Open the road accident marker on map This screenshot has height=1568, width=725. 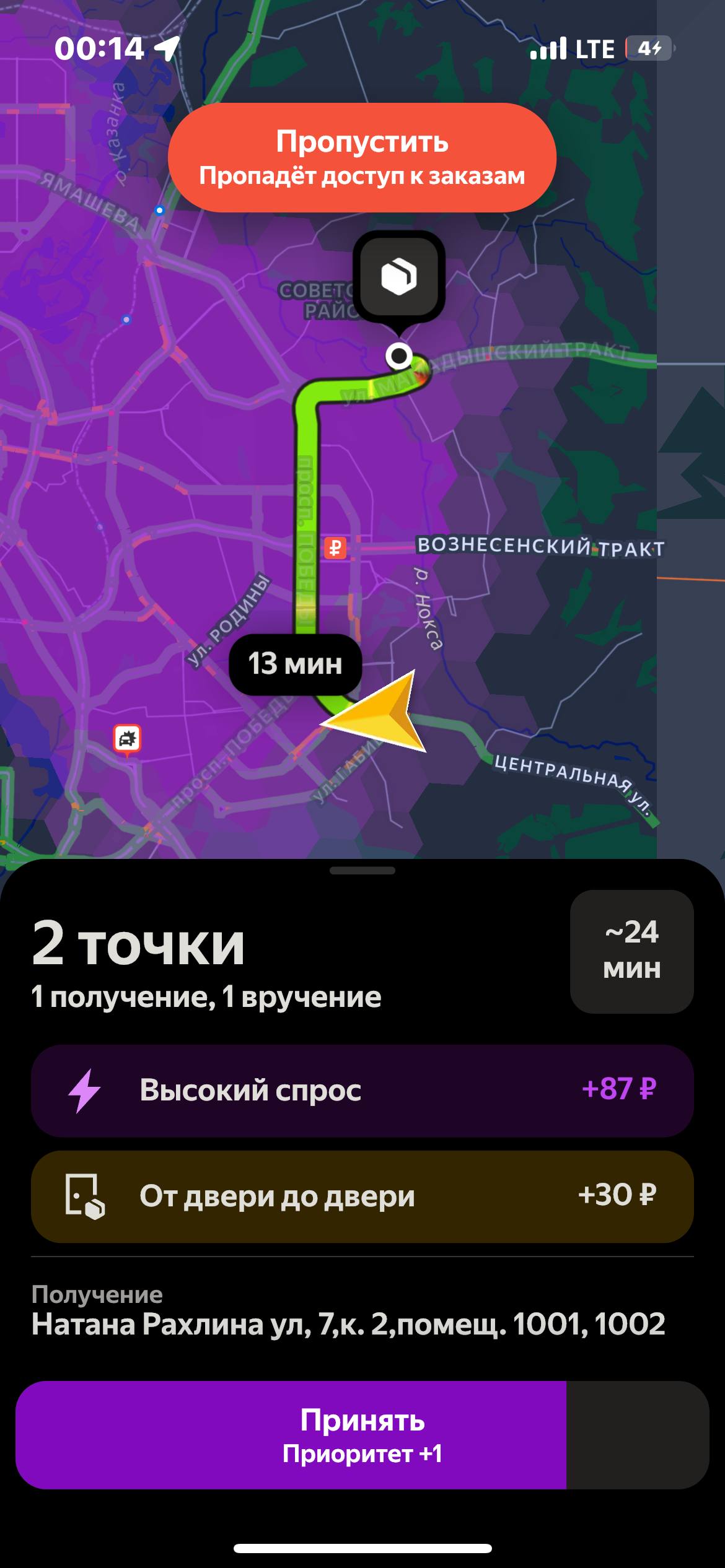point(127,739)
